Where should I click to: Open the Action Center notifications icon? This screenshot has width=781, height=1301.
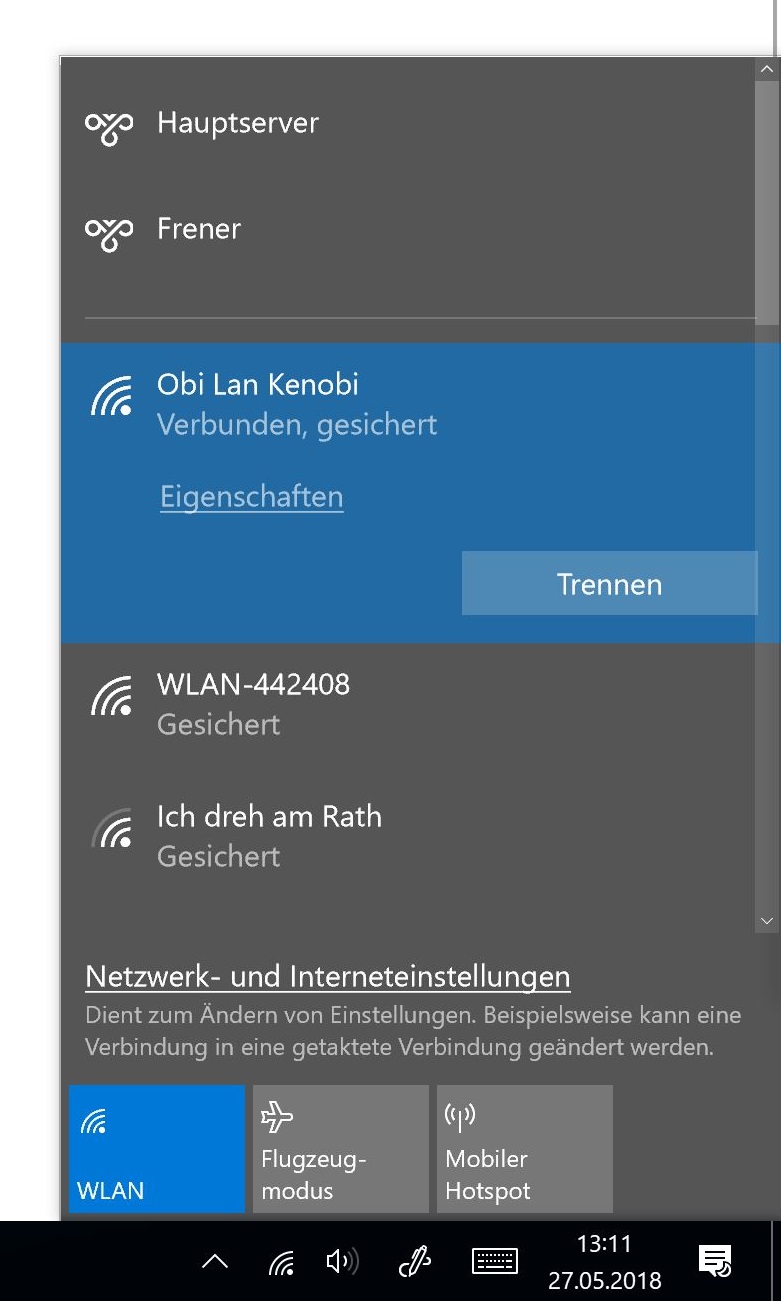715,1262
